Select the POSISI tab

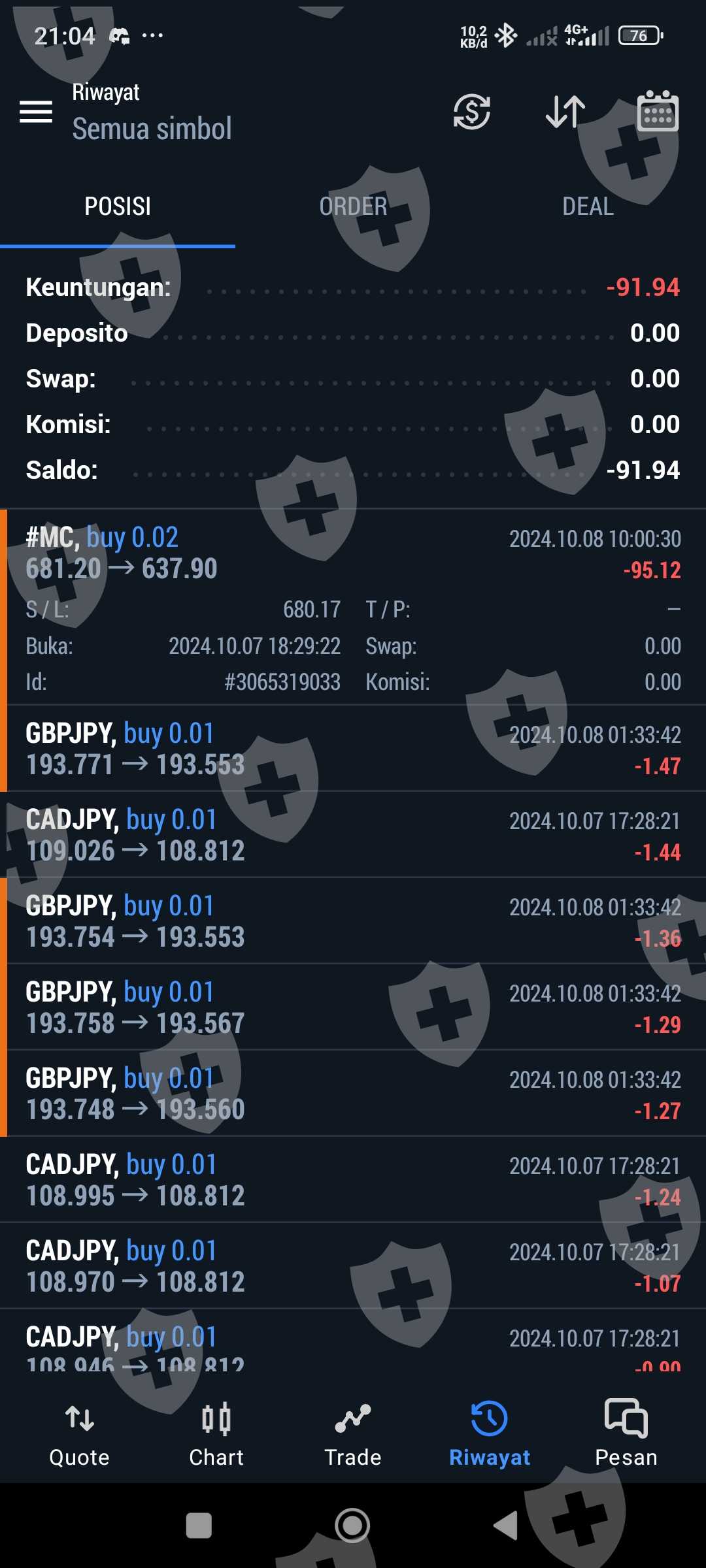point(118,207)
